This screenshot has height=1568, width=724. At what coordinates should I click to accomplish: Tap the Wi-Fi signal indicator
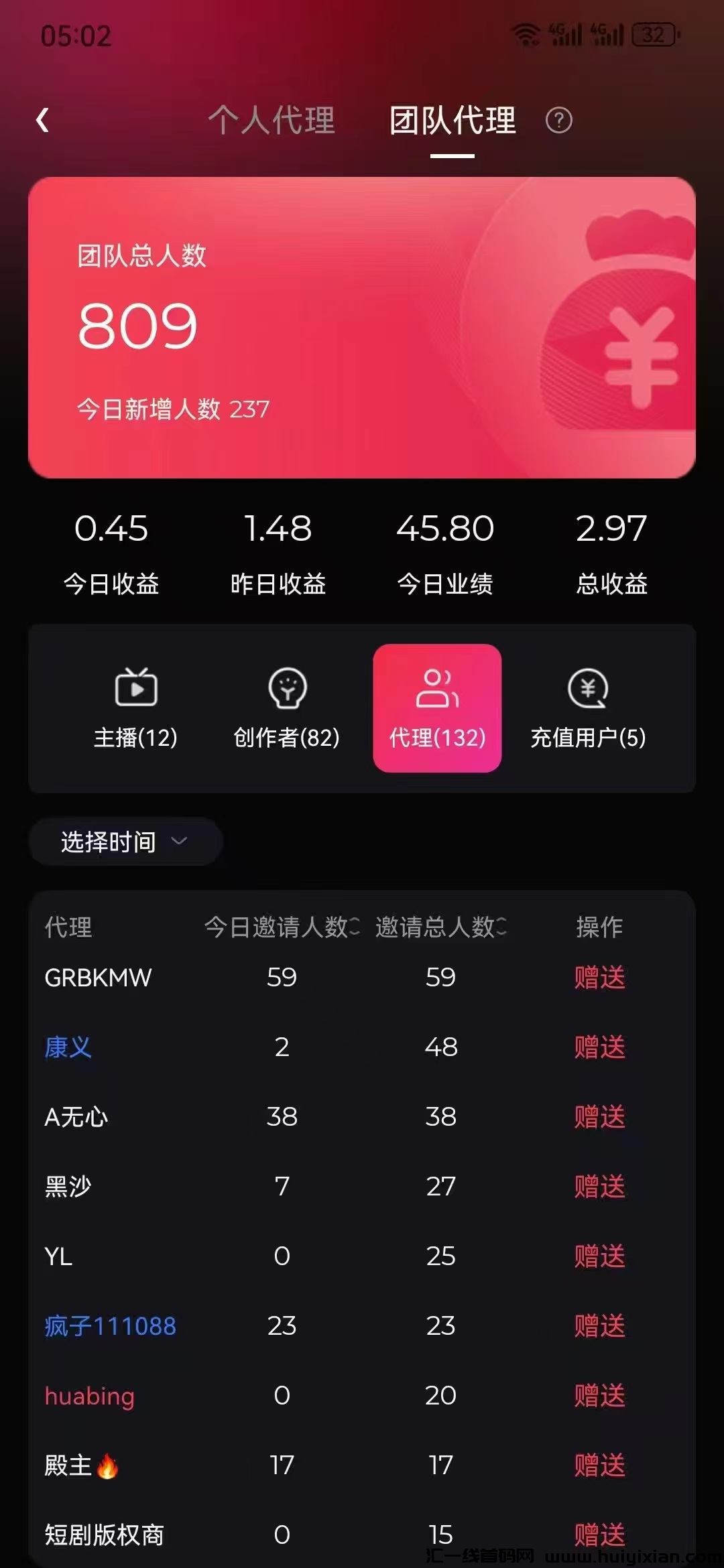[527, 35]
